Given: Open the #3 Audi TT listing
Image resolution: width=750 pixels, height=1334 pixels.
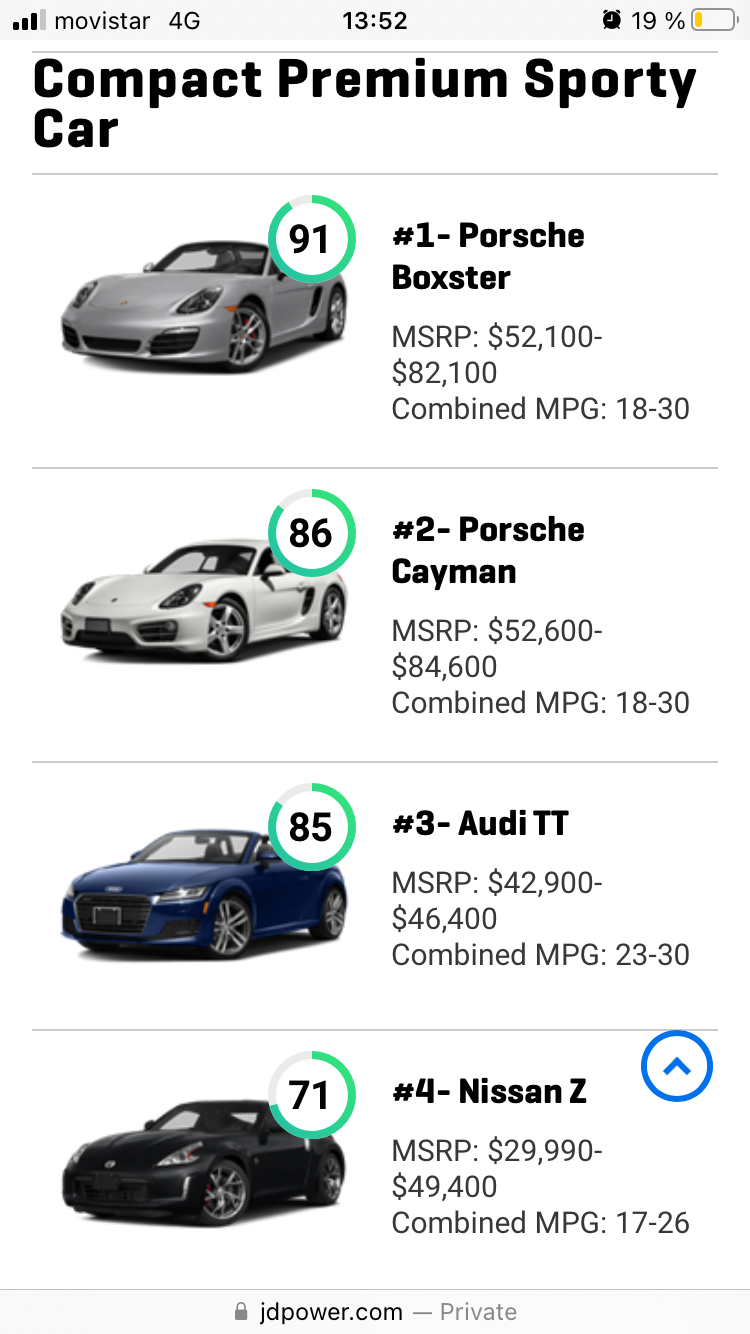Looking at the screenshot, I should tap(480, 823).
